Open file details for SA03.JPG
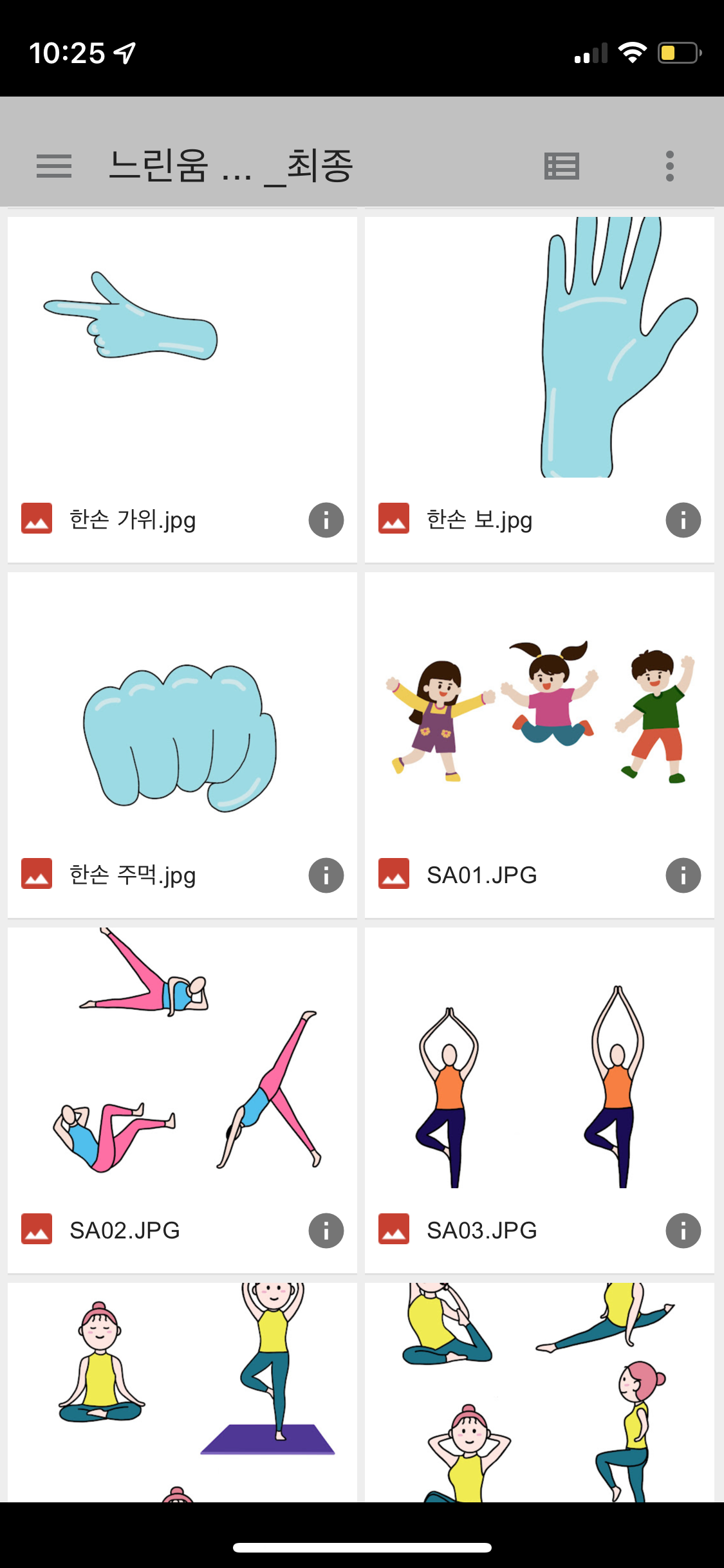This screenshot has width=724, height=1568. (682, 1230)
